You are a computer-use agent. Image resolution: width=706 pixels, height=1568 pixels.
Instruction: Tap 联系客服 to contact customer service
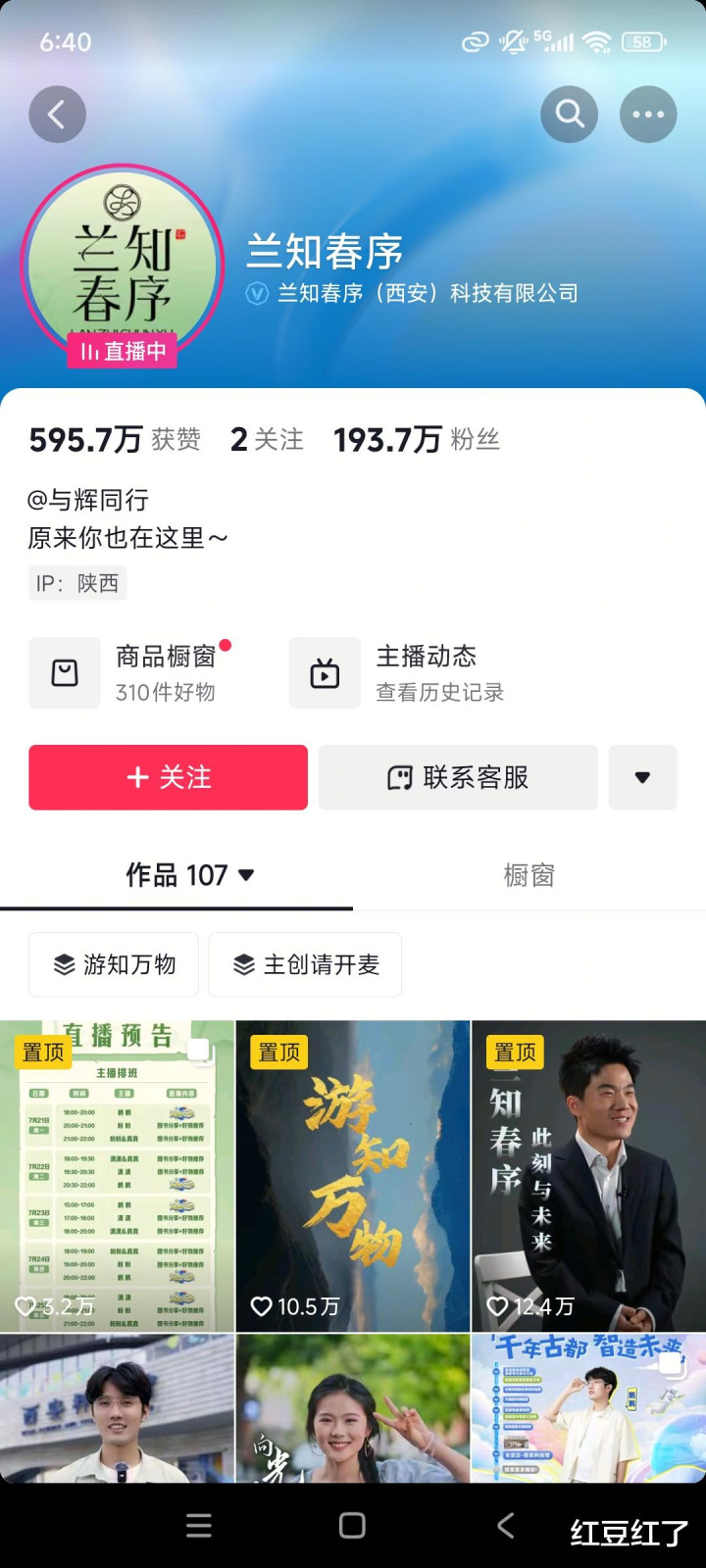(x=458, y=777)
